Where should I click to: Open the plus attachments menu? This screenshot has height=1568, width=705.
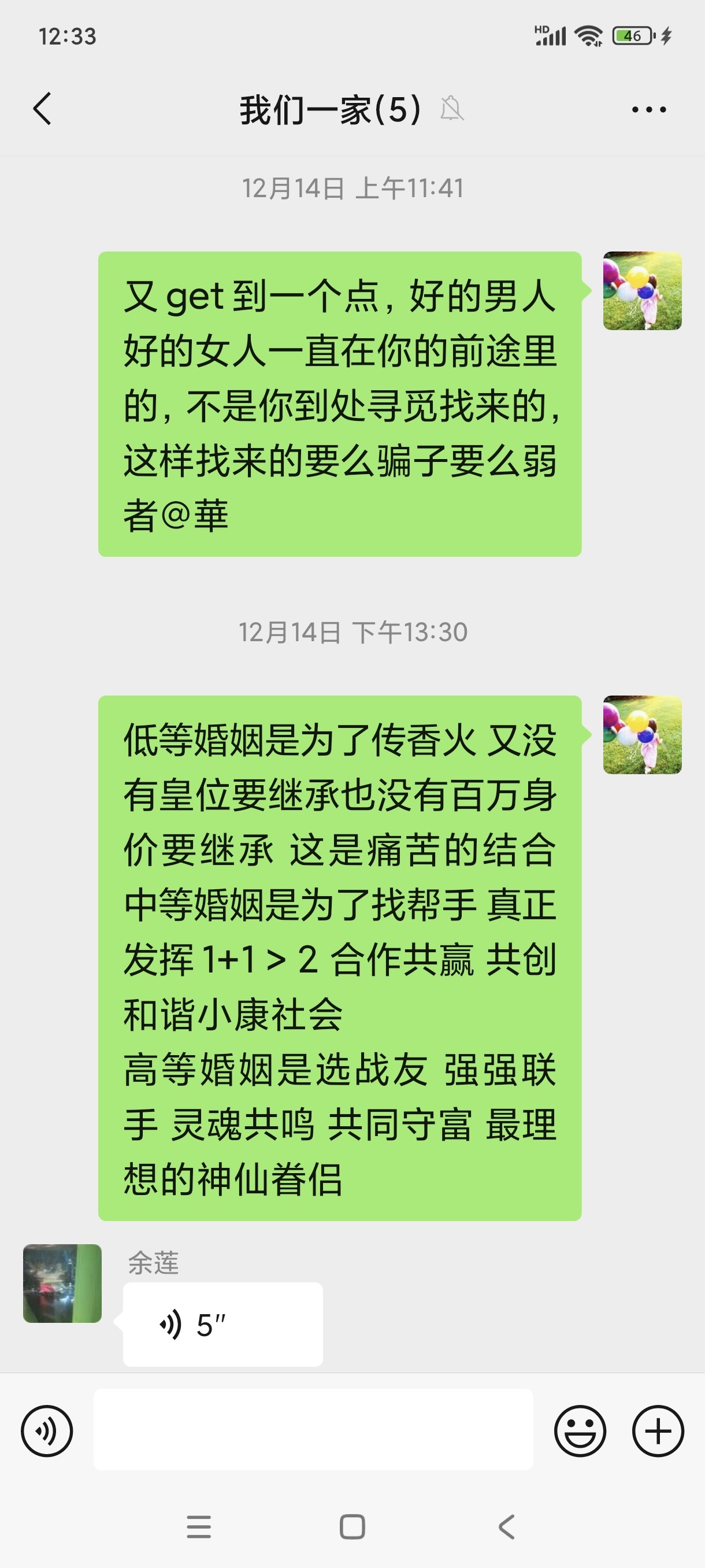(x=658, y=1430)
